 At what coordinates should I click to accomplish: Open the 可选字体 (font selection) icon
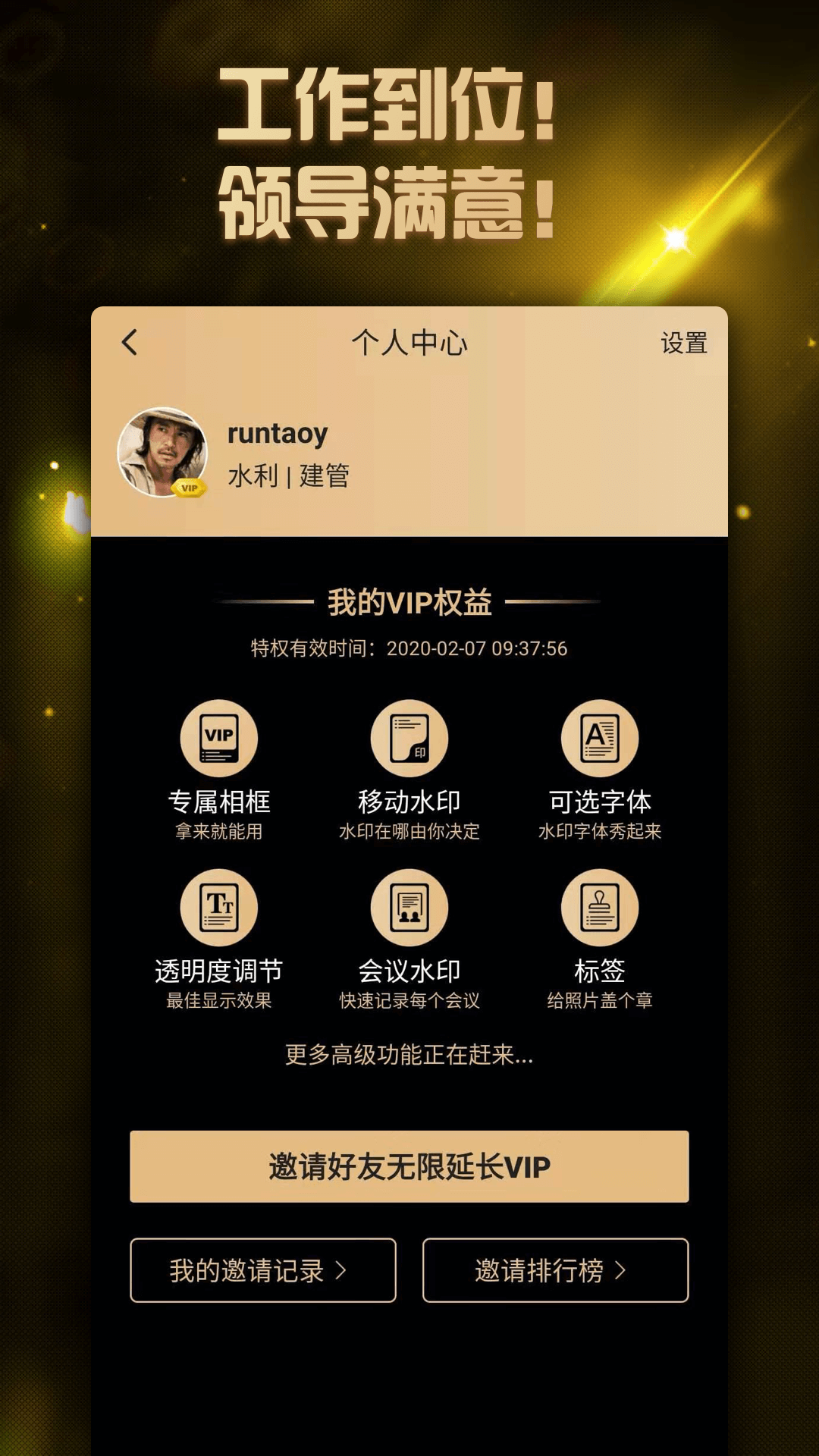point(598,736)
